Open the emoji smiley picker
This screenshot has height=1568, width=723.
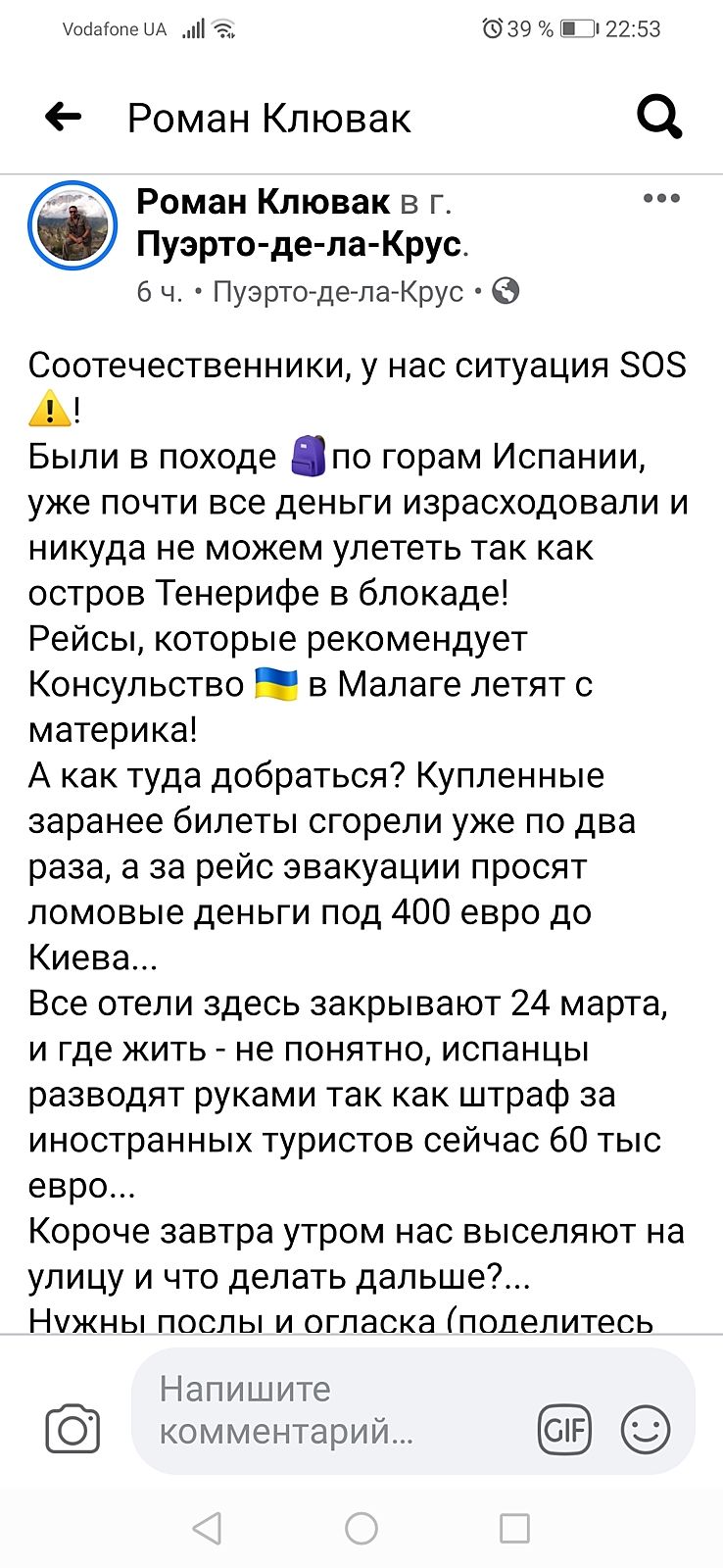tap(646, 1429)
